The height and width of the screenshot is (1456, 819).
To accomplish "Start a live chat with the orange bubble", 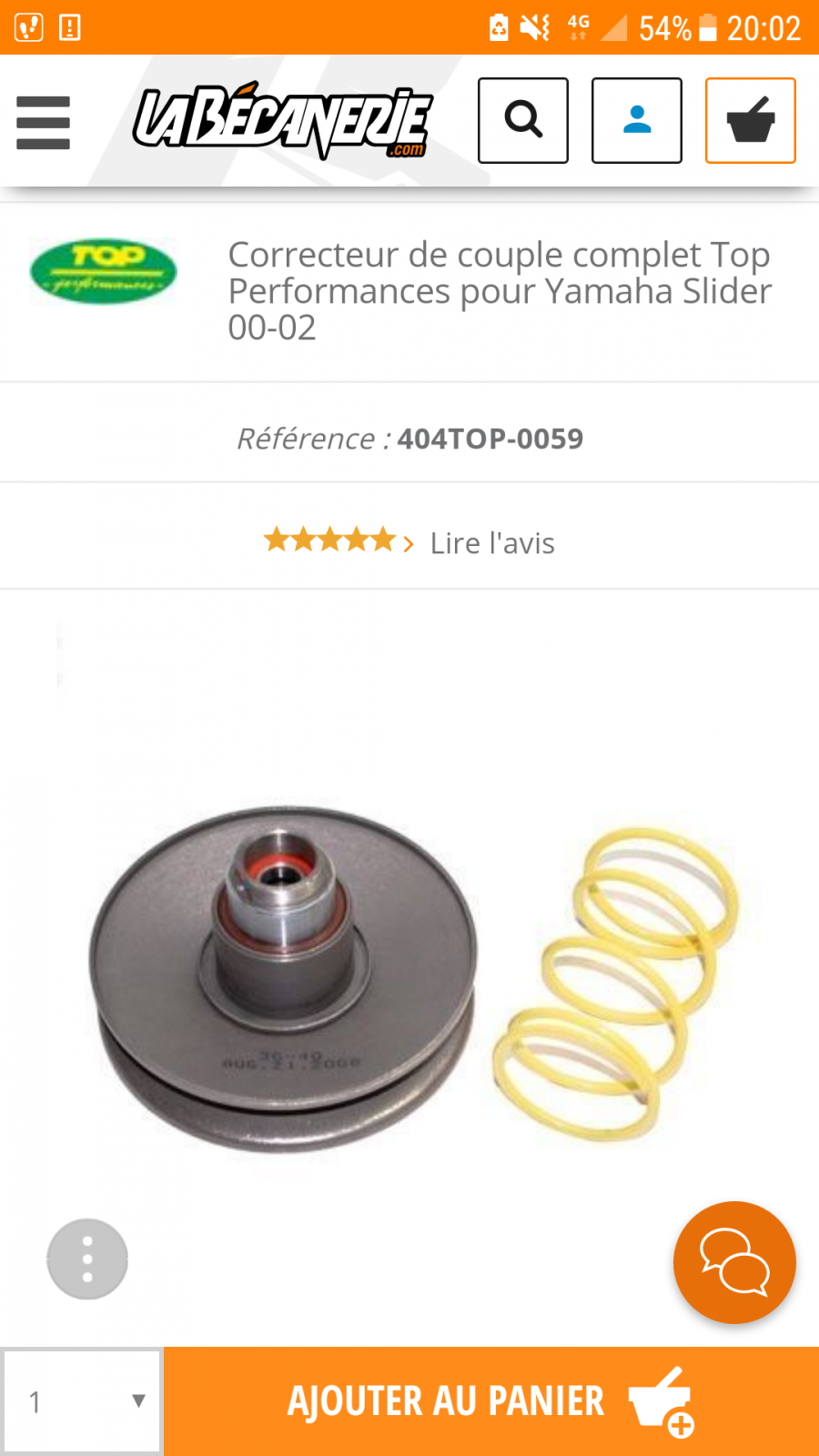I will [x=734, y=1262].
